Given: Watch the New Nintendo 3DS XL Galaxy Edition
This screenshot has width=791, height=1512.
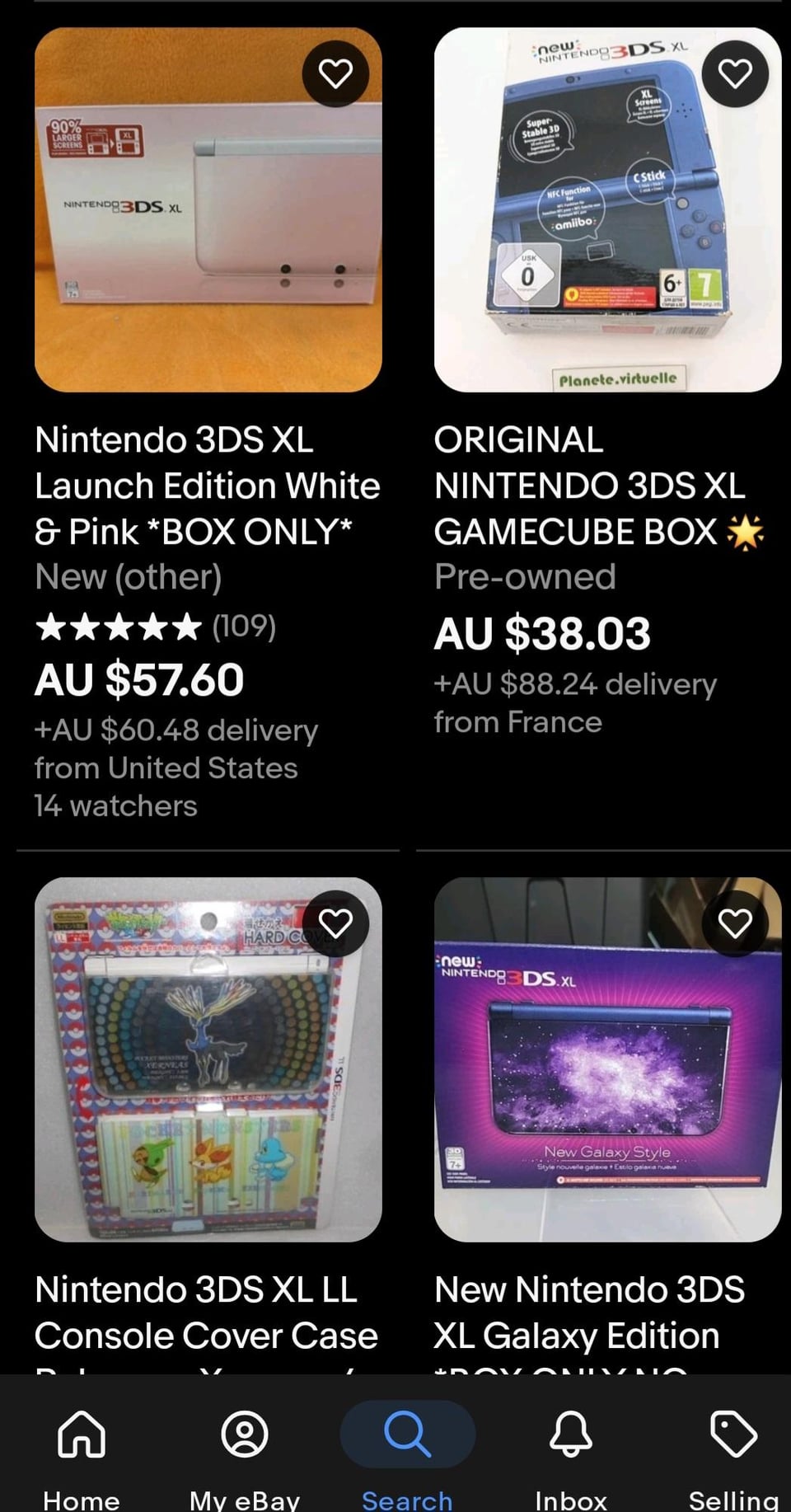Looking at the screenshot, I should pos(735,924).
